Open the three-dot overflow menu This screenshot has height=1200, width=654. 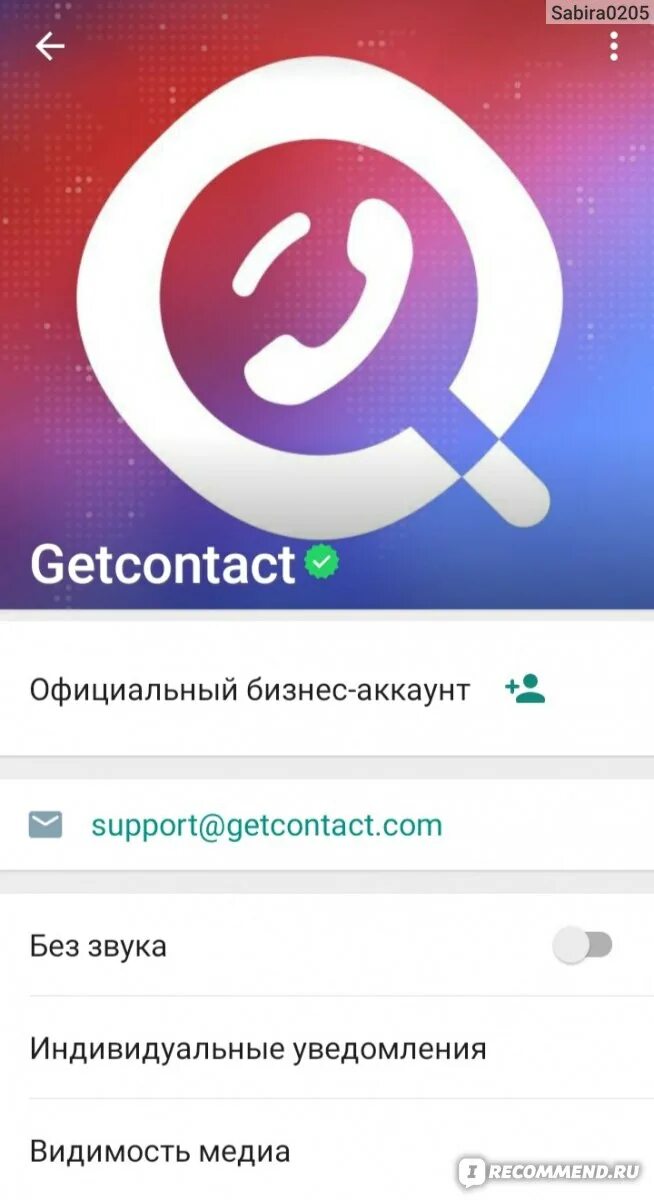pos(613,46)
